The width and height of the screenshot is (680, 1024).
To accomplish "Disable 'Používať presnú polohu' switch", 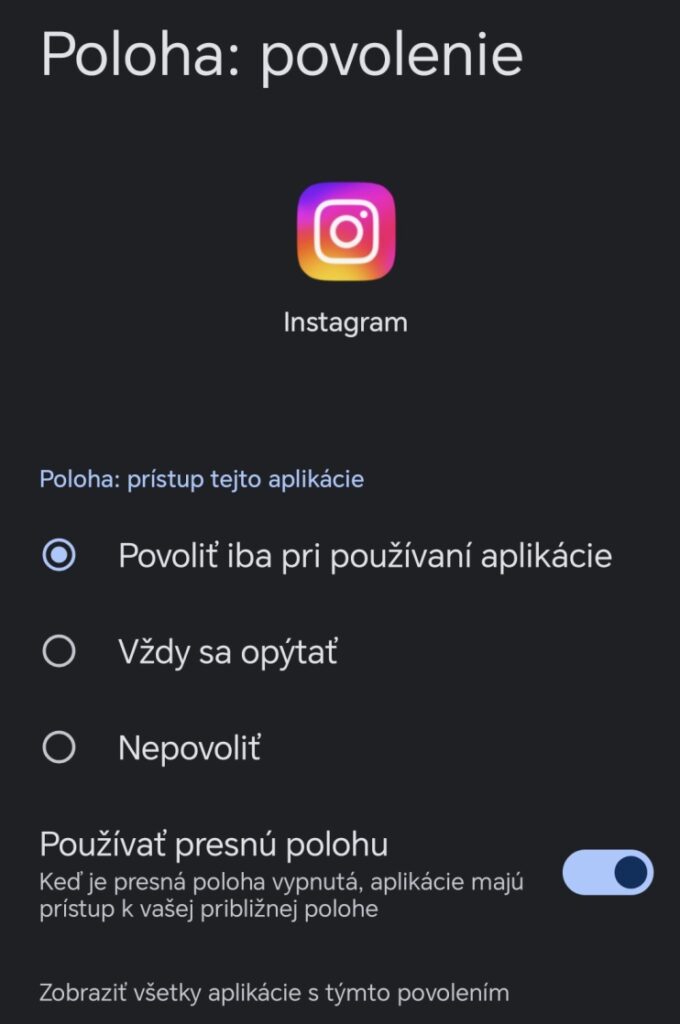I will pos(607,872).
